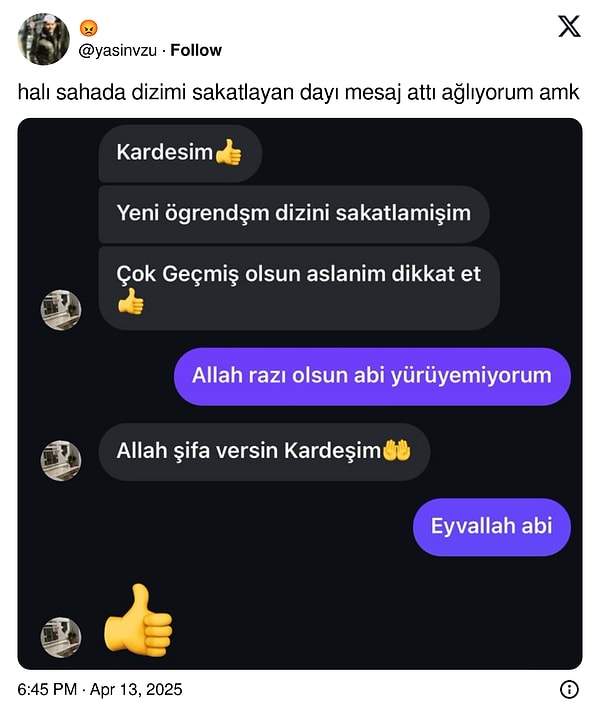Open the @yasinvzu profile handle
The image size is (600, 720).
[120, 50]
